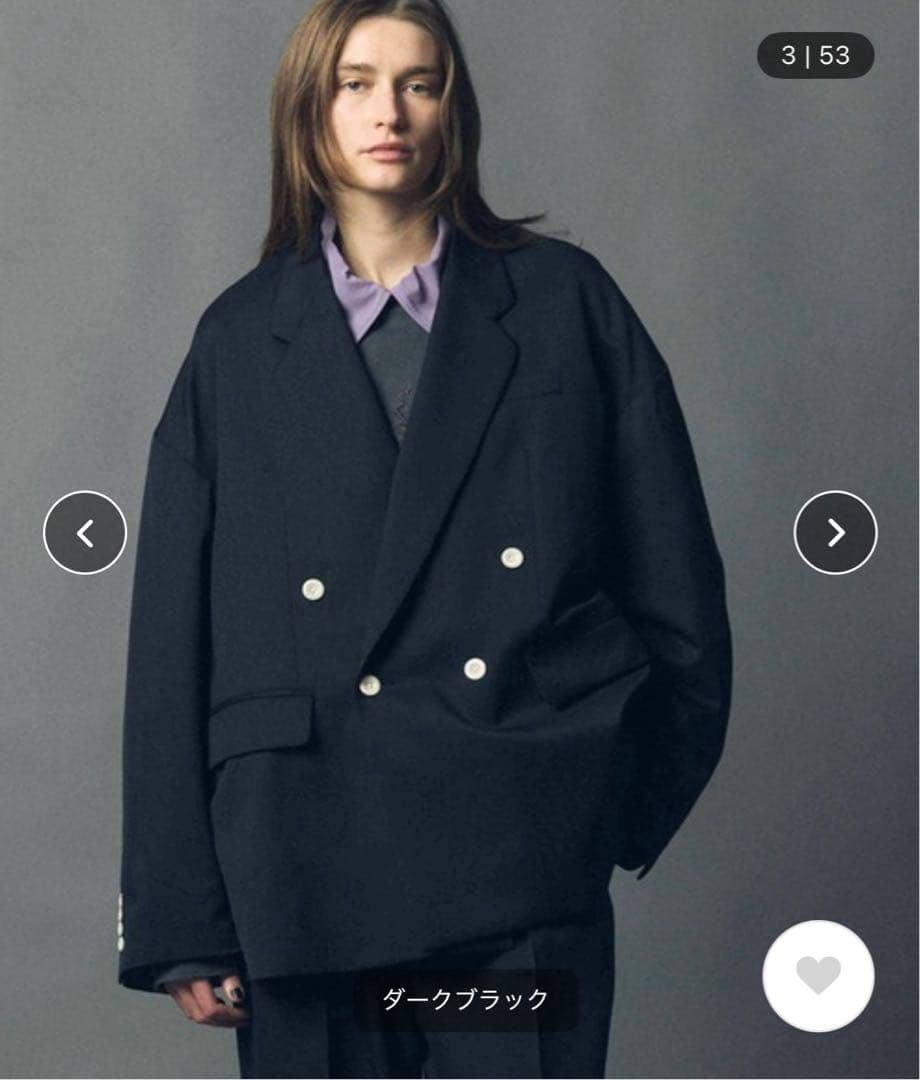Go to the previous product photo
The width and height of the screenshot is (920, 1080).
[85, 533]
